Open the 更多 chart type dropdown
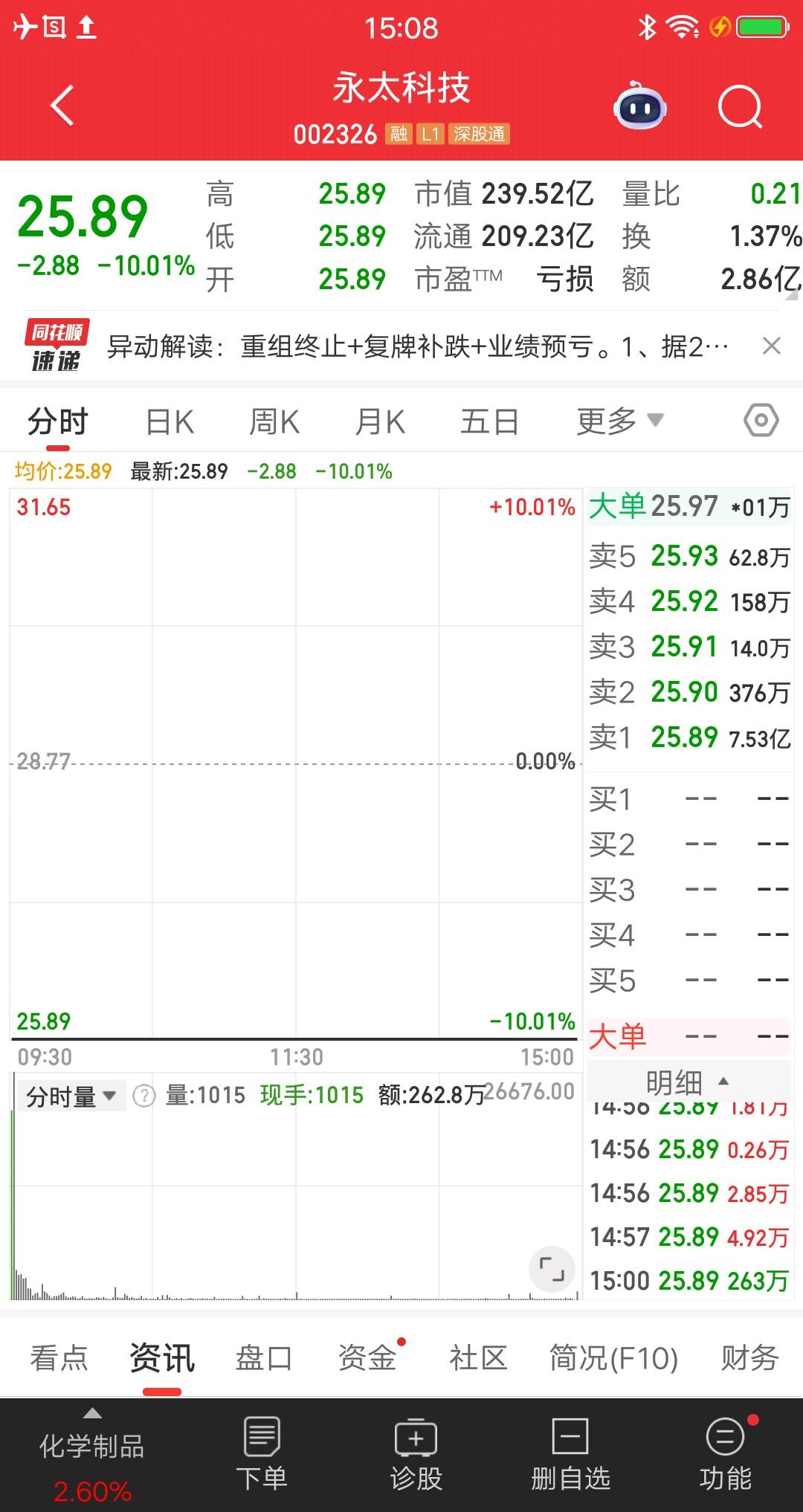The image size is (803, 1512). pyautogui.click(x=619, y=420)
